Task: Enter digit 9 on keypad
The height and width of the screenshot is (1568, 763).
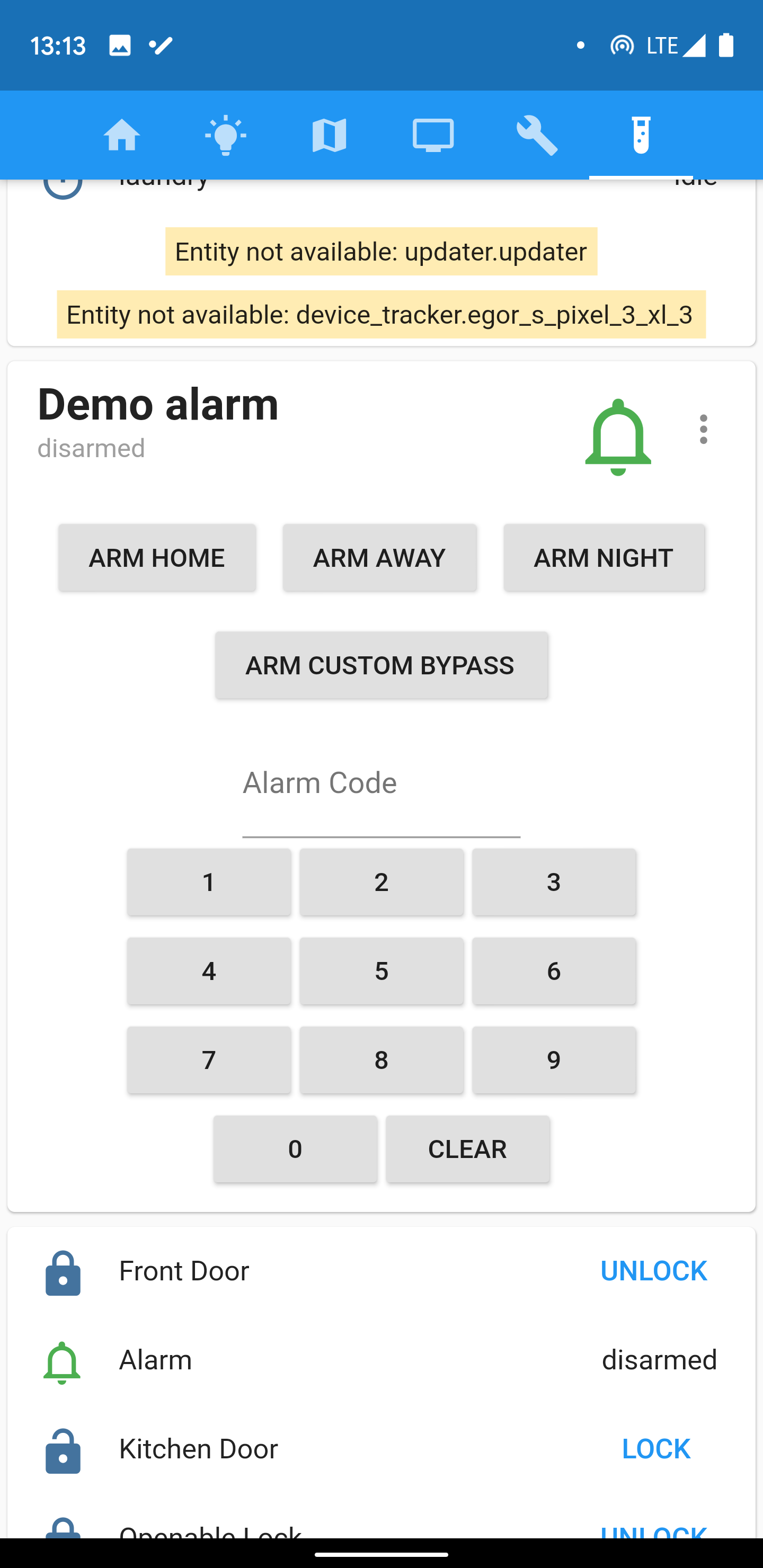Action: (554, 1060)
